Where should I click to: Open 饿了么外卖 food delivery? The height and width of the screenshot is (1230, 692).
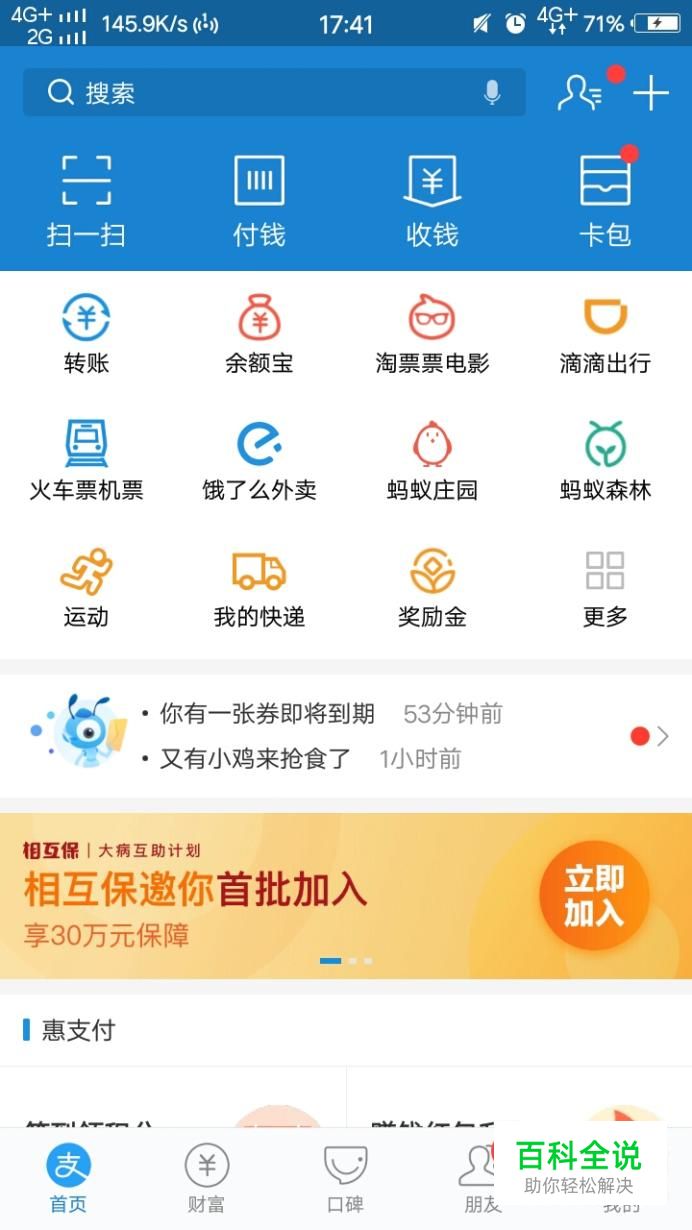259,460
